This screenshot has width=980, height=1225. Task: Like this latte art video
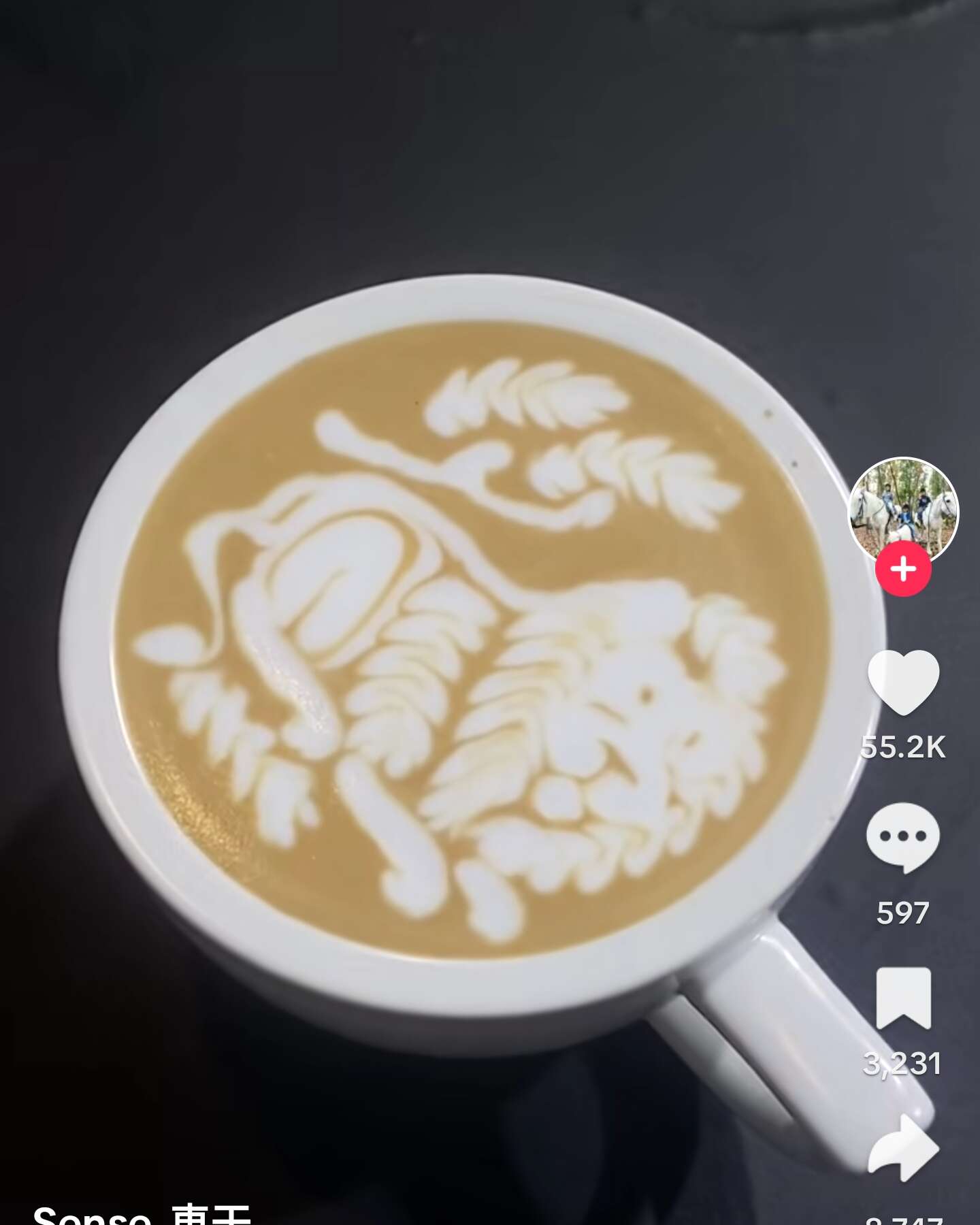coord(903,682)
